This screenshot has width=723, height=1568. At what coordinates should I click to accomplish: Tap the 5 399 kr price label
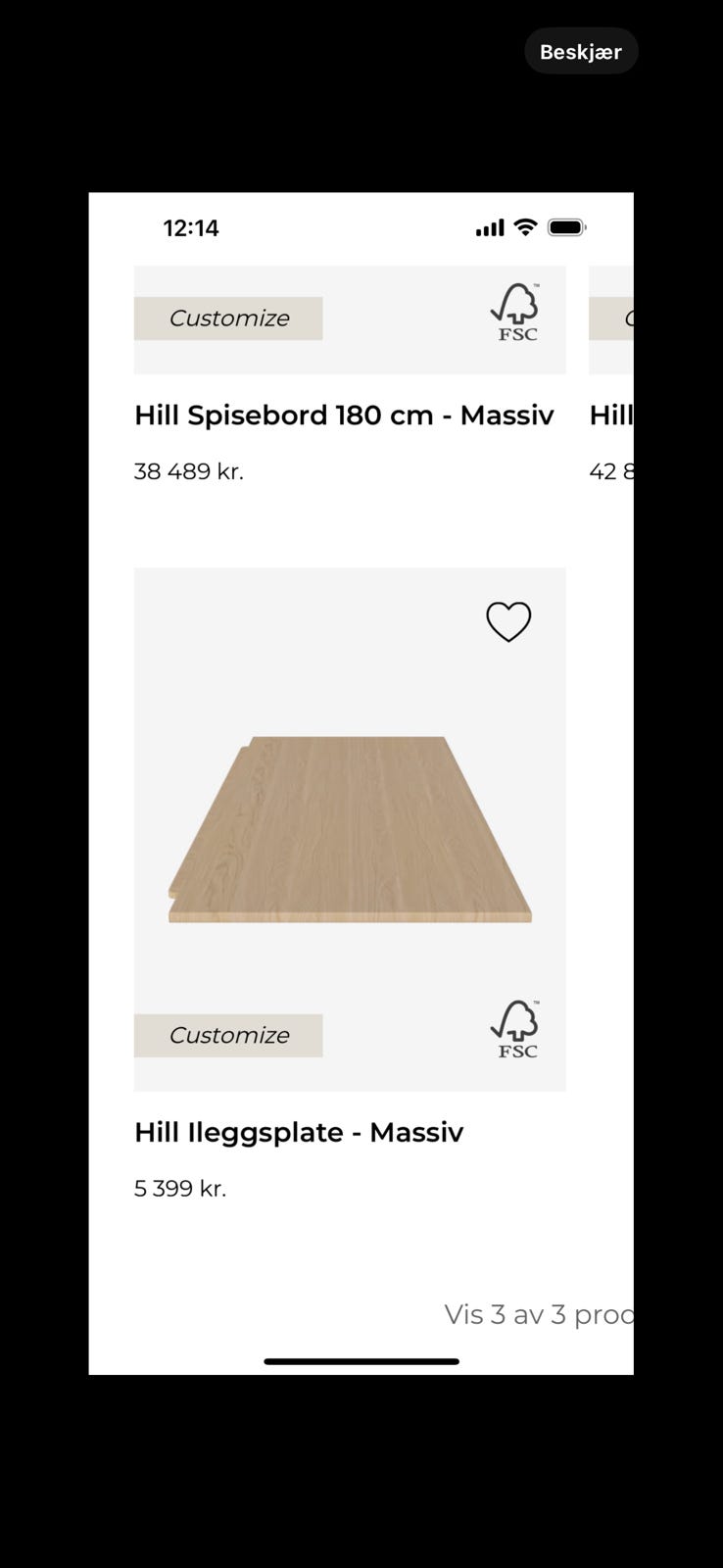(179, 1188)
